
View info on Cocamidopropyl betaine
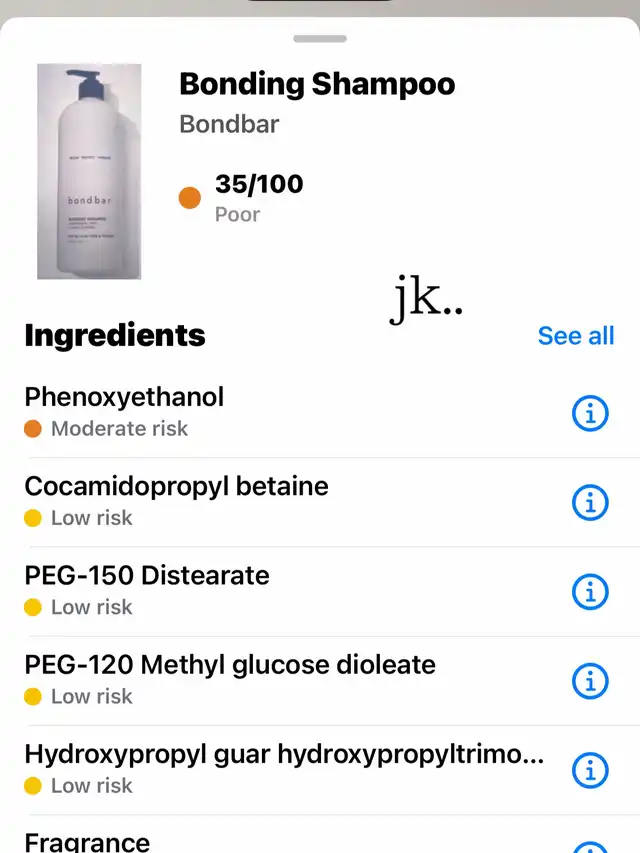point(590,502)
